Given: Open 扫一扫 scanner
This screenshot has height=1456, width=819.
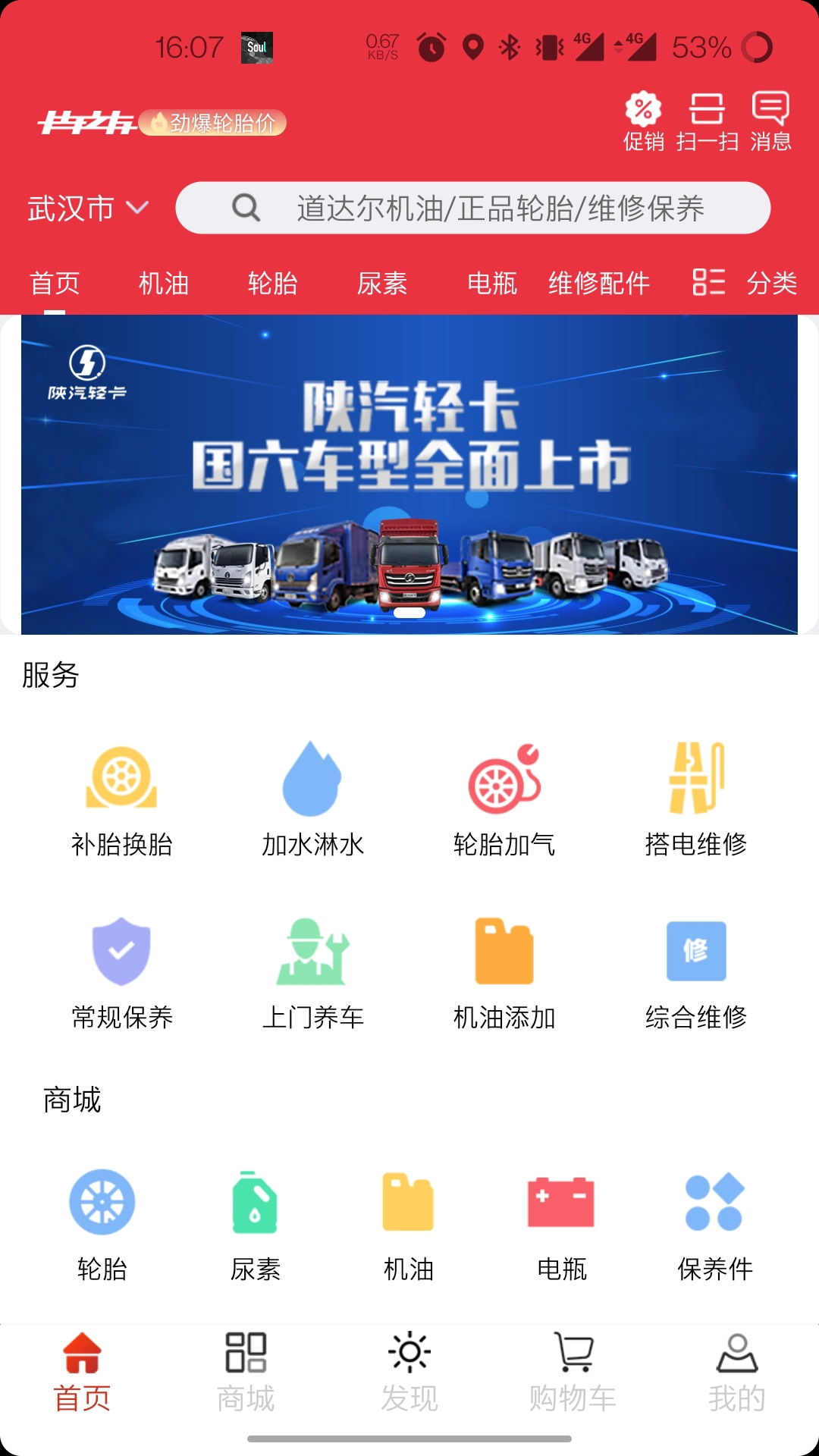Looking at the screenshot, I should coord(707,121).
